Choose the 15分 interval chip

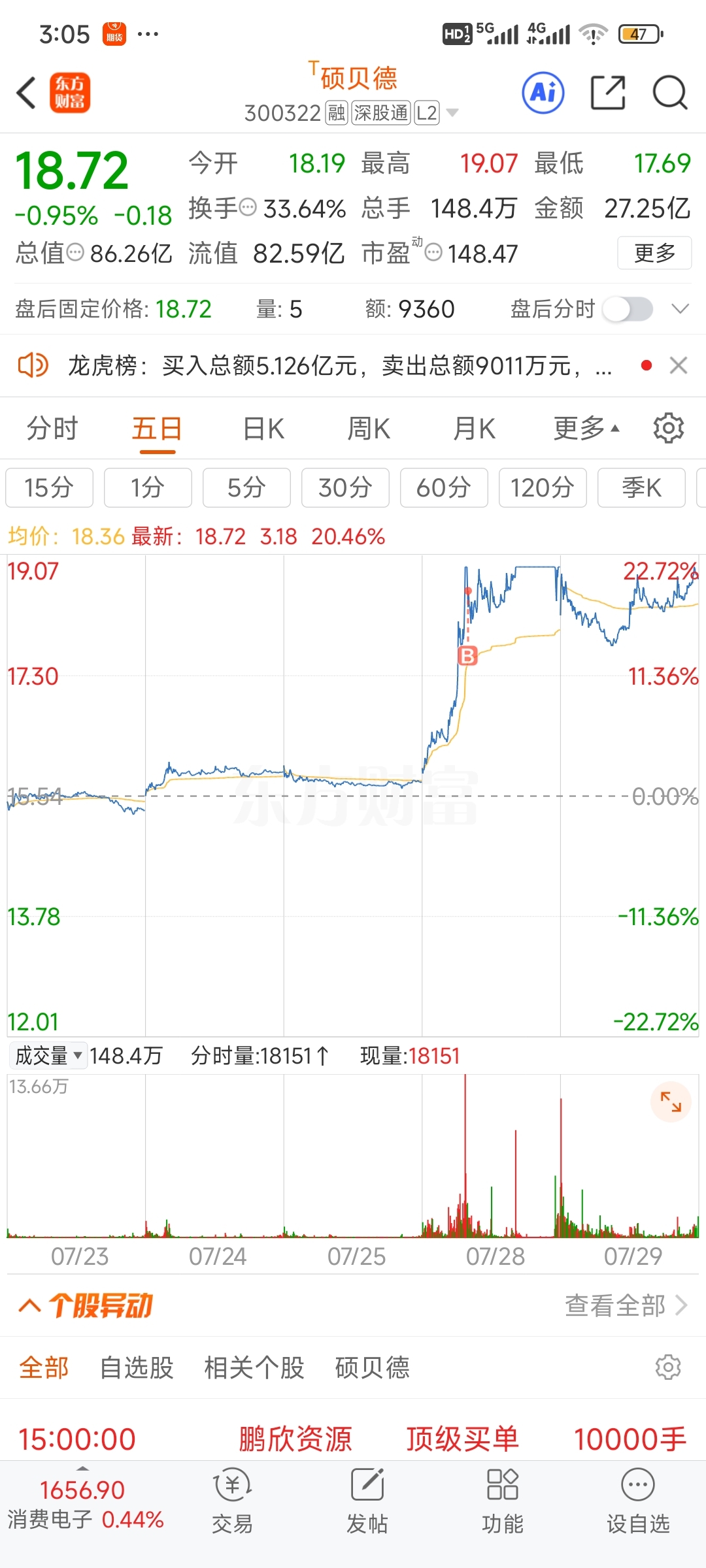coord(49,487)
